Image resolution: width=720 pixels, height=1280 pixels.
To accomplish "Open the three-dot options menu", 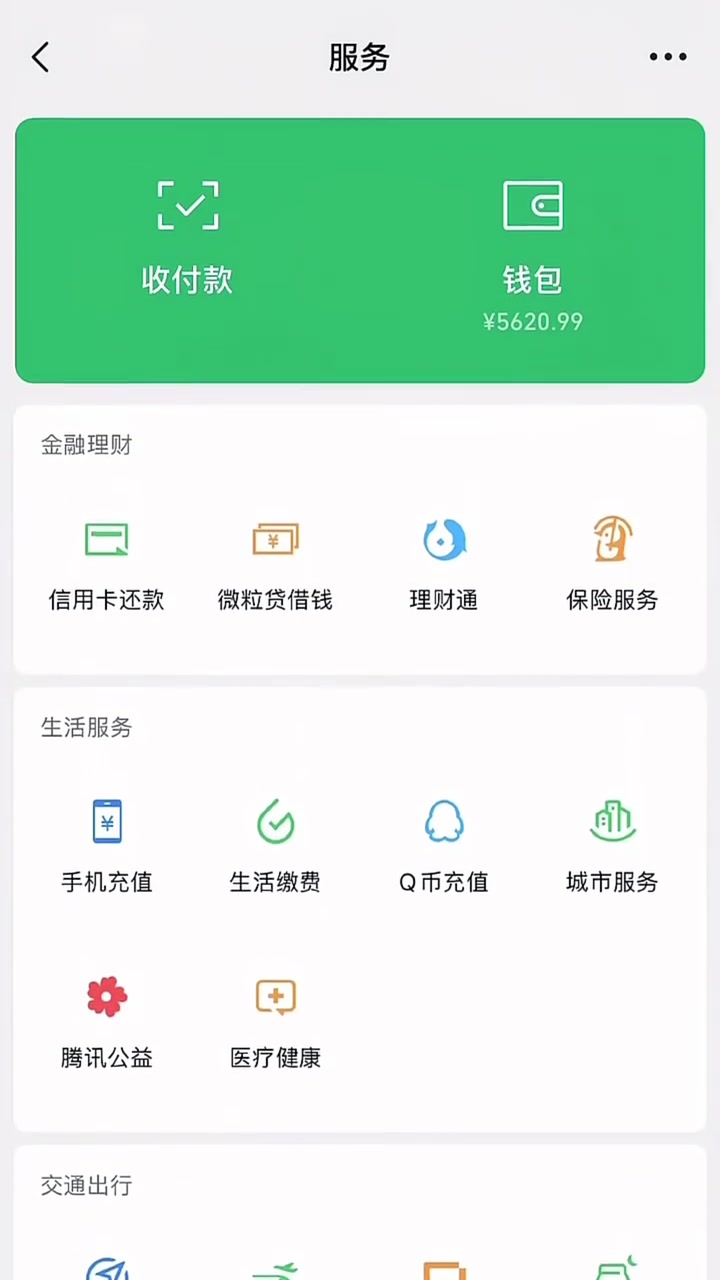I will point(668,57).
